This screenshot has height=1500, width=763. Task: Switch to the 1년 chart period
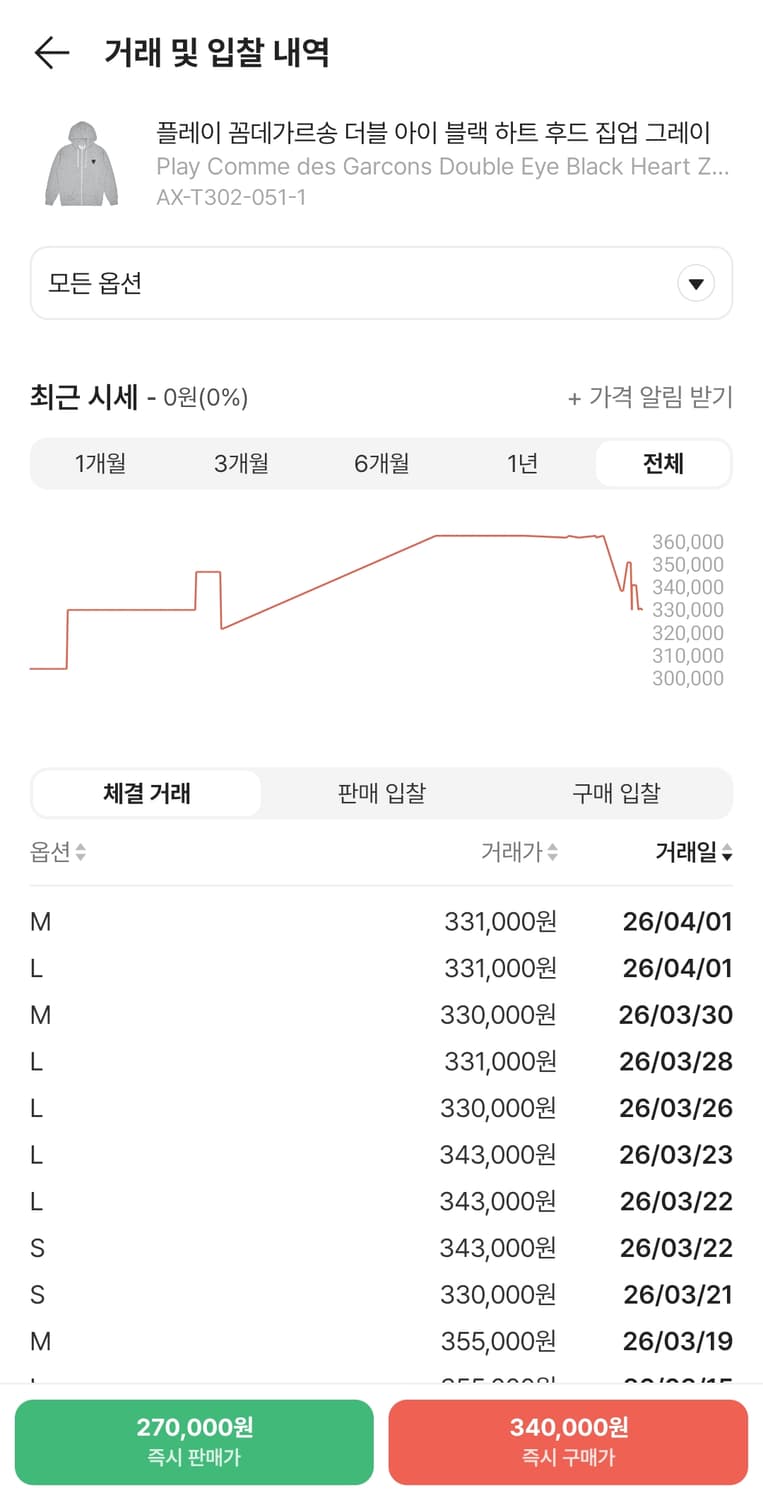tap(521, 463)
